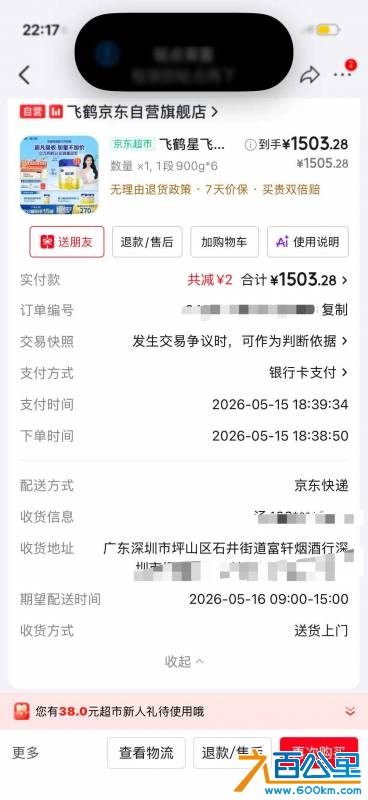
Task: Open the 支付方式 银行卡支付 row
Action: coord(184,373)
